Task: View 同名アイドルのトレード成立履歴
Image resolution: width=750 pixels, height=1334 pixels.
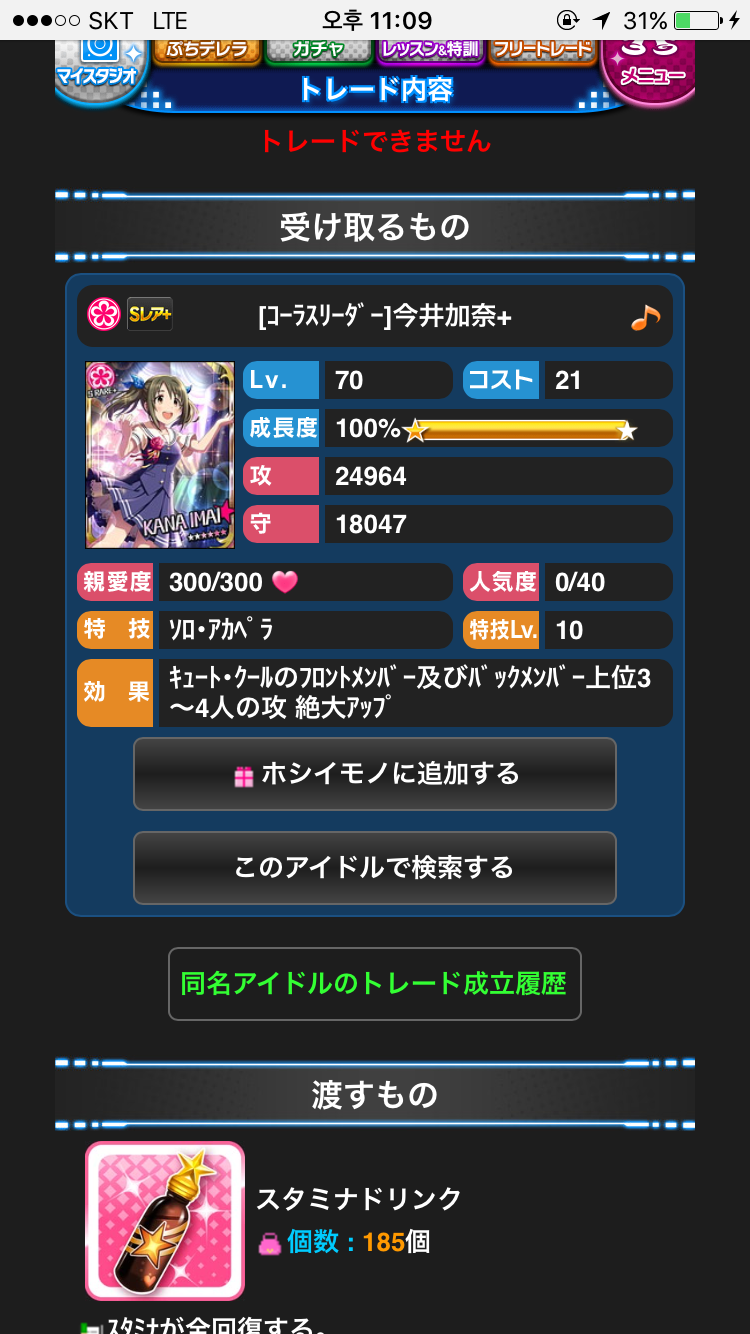Action: coord(375,983)
